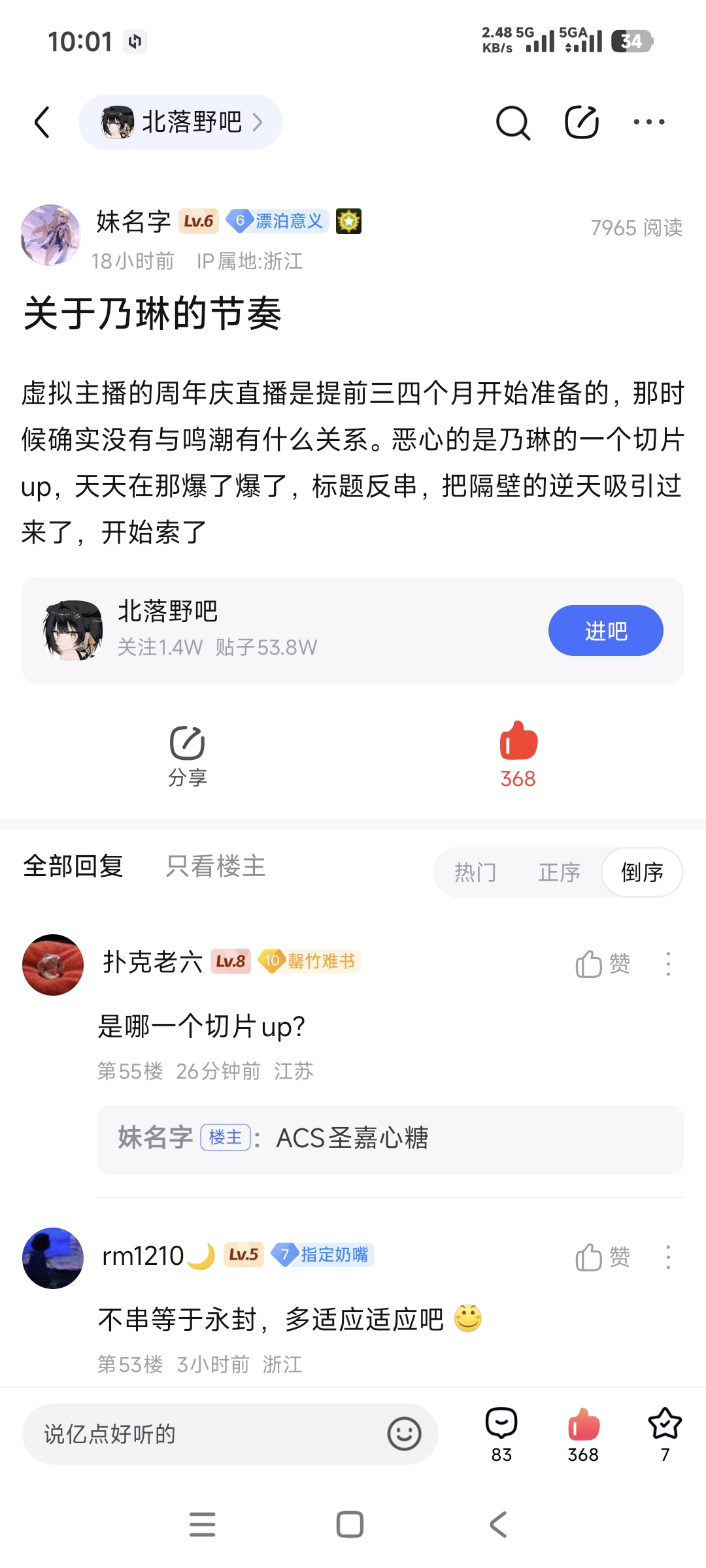
Task: Open more options on 扑克老六's reply
Action: click(x=668, y=964)
